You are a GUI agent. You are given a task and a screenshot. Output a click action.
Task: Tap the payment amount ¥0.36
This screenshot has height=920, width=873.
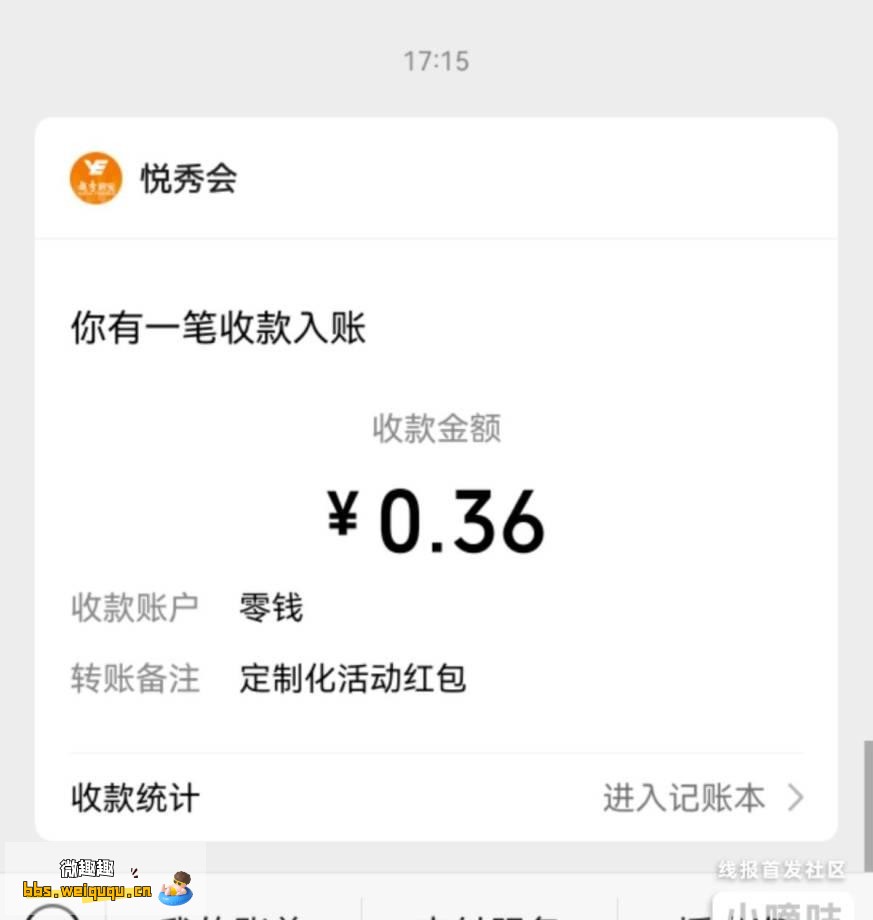pyautogui.click(x=435, y=515)
